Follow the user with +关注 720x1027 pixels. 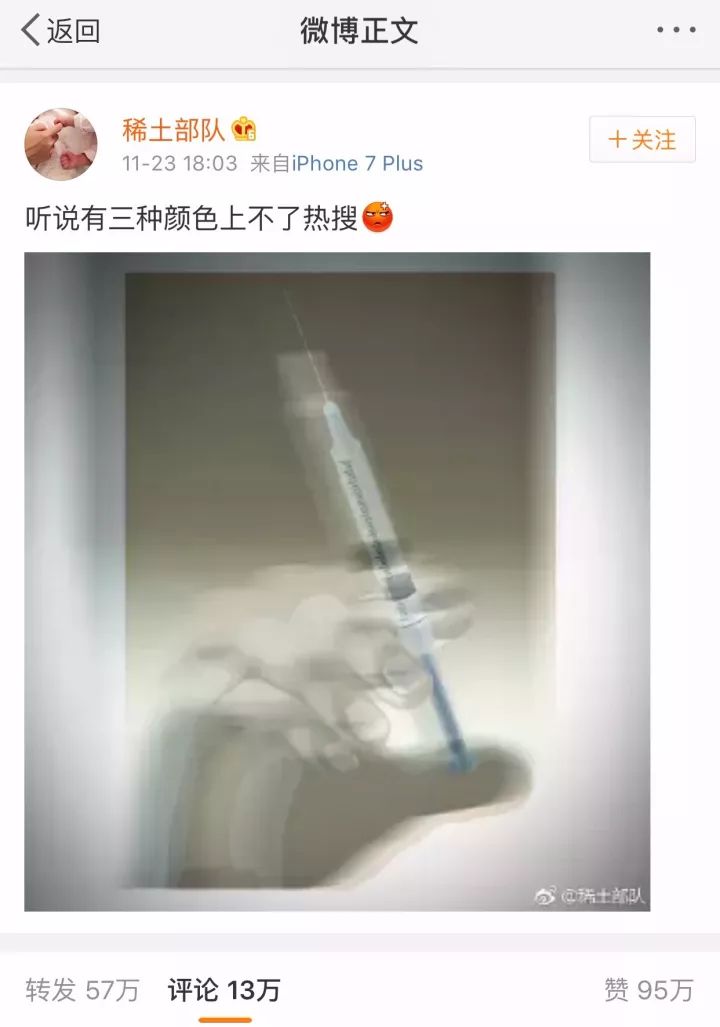[642, 139]
